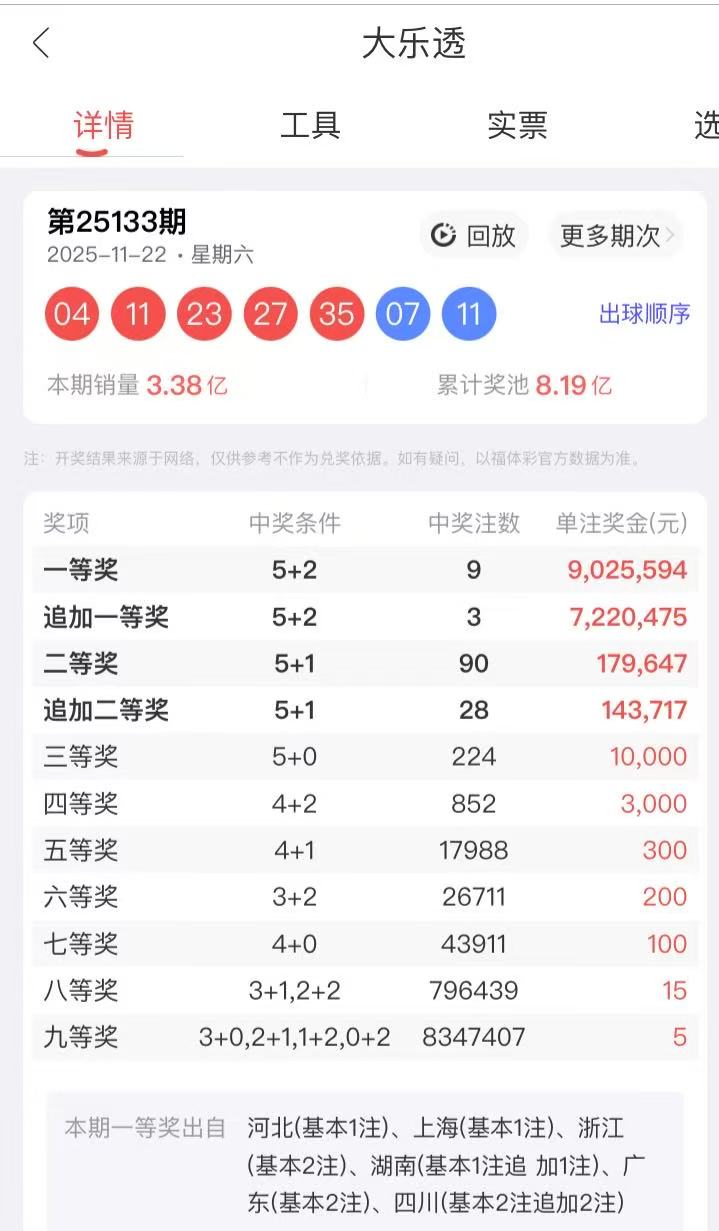Switch to the 详情 tab
719x1231 pixels.
104,126
